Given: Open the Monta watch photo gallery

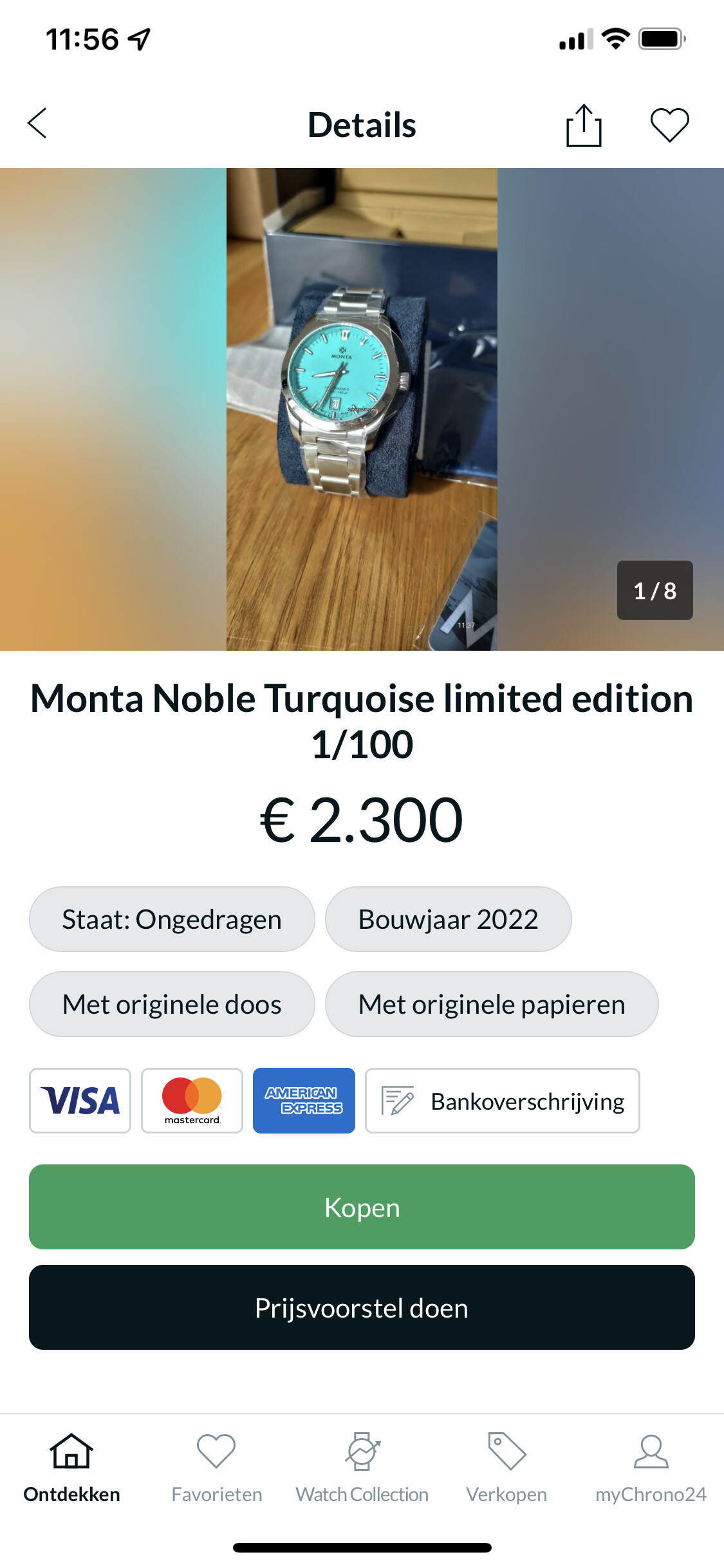Looking at the screenshot, I should (x=362, y=409).
